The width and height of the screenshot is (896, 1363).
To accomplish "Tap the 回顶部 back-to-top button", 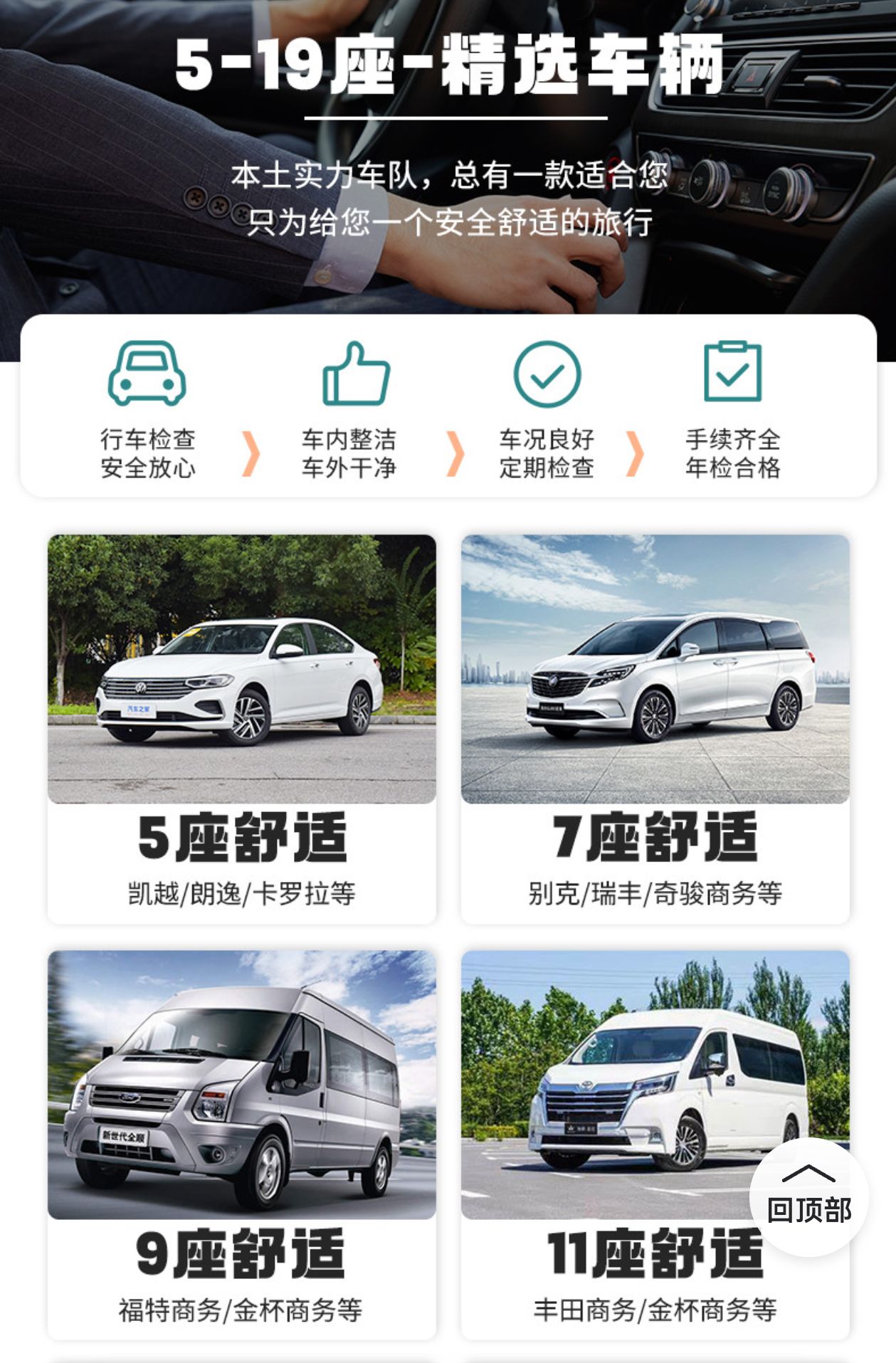I will click(x=808, y=1196).
